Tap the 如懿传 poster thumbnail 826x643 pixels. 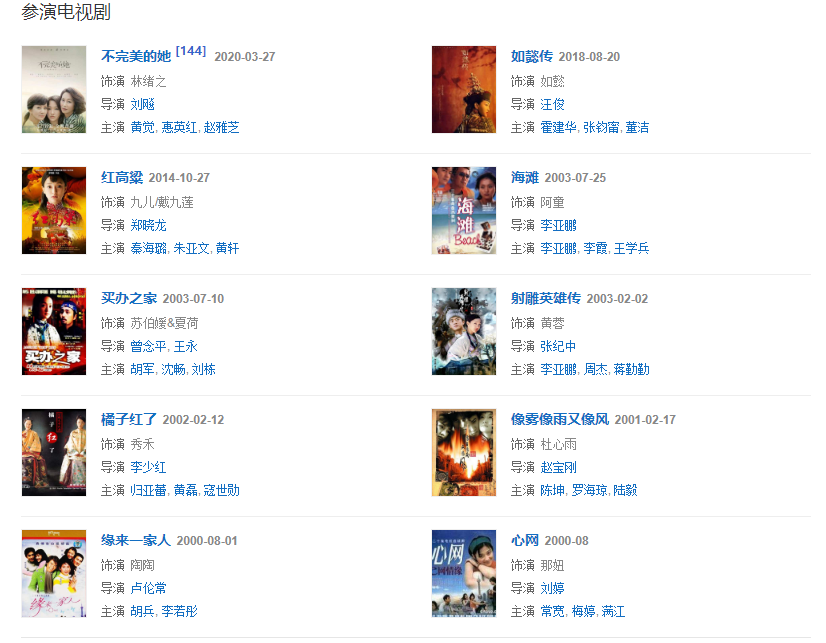464,89
